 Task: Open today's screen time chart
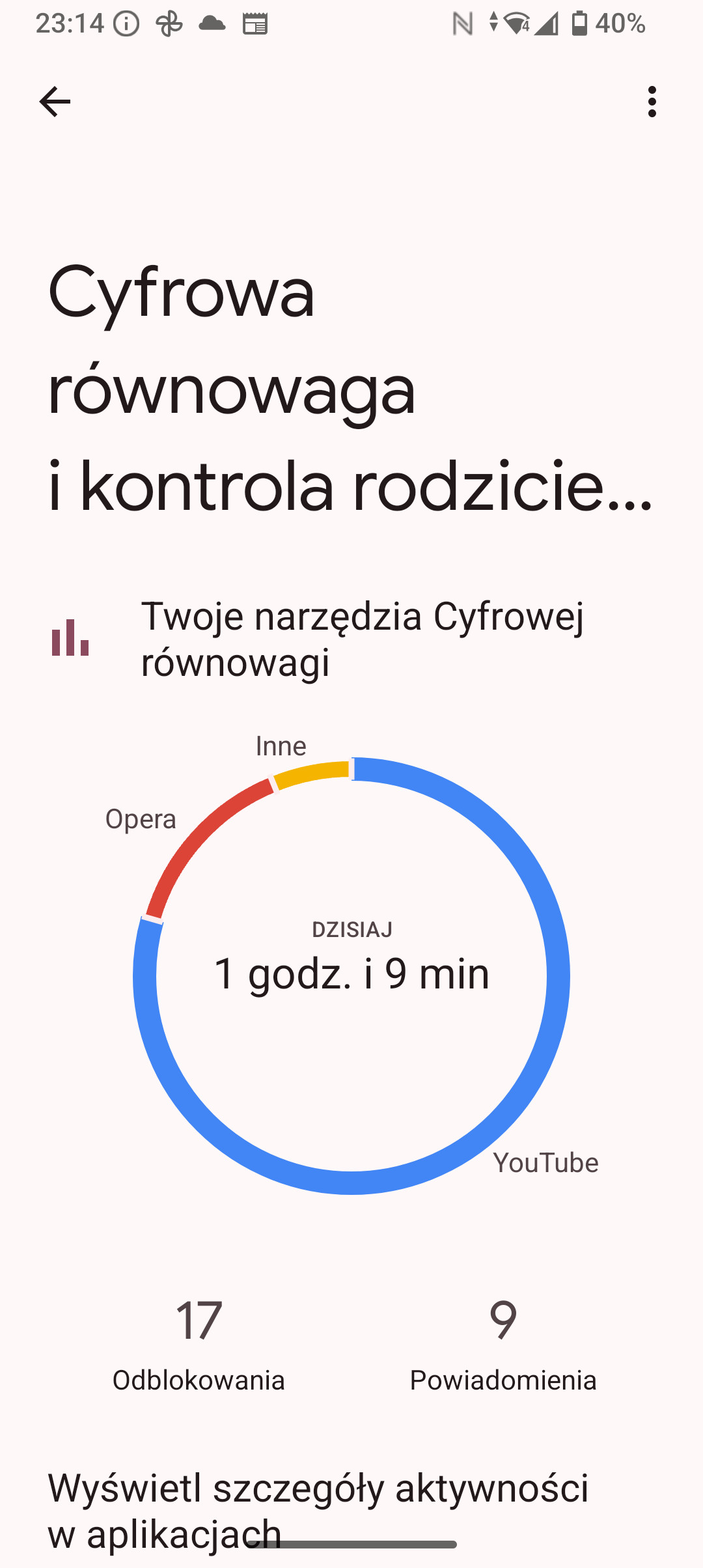click(x=351, y=975)
